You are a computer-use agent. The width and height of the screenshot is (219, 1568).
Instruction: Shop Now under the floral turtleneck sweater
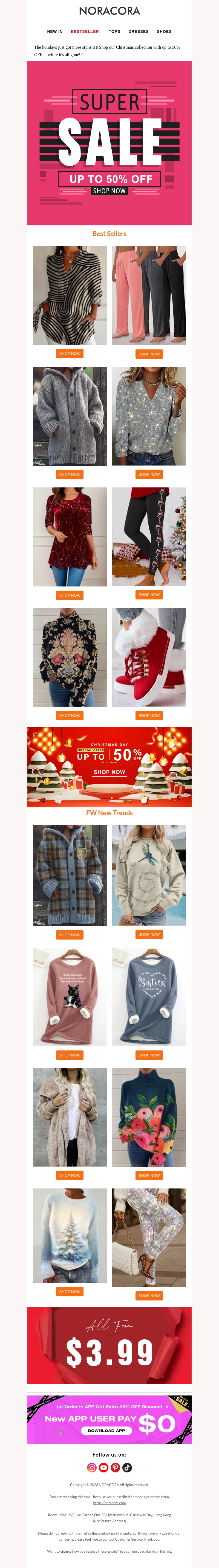(149, 1175)
